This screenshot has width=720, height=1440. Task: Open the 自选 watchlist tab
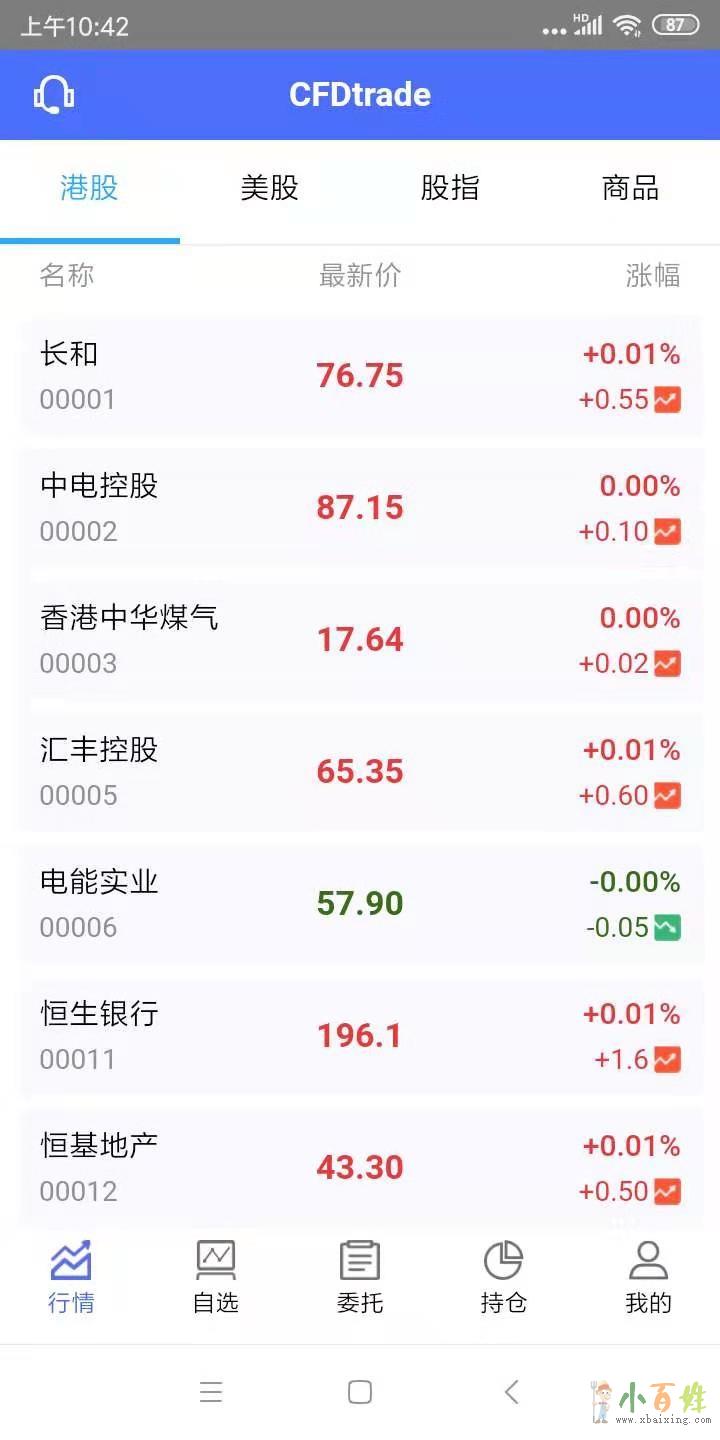click(216, 1277)
